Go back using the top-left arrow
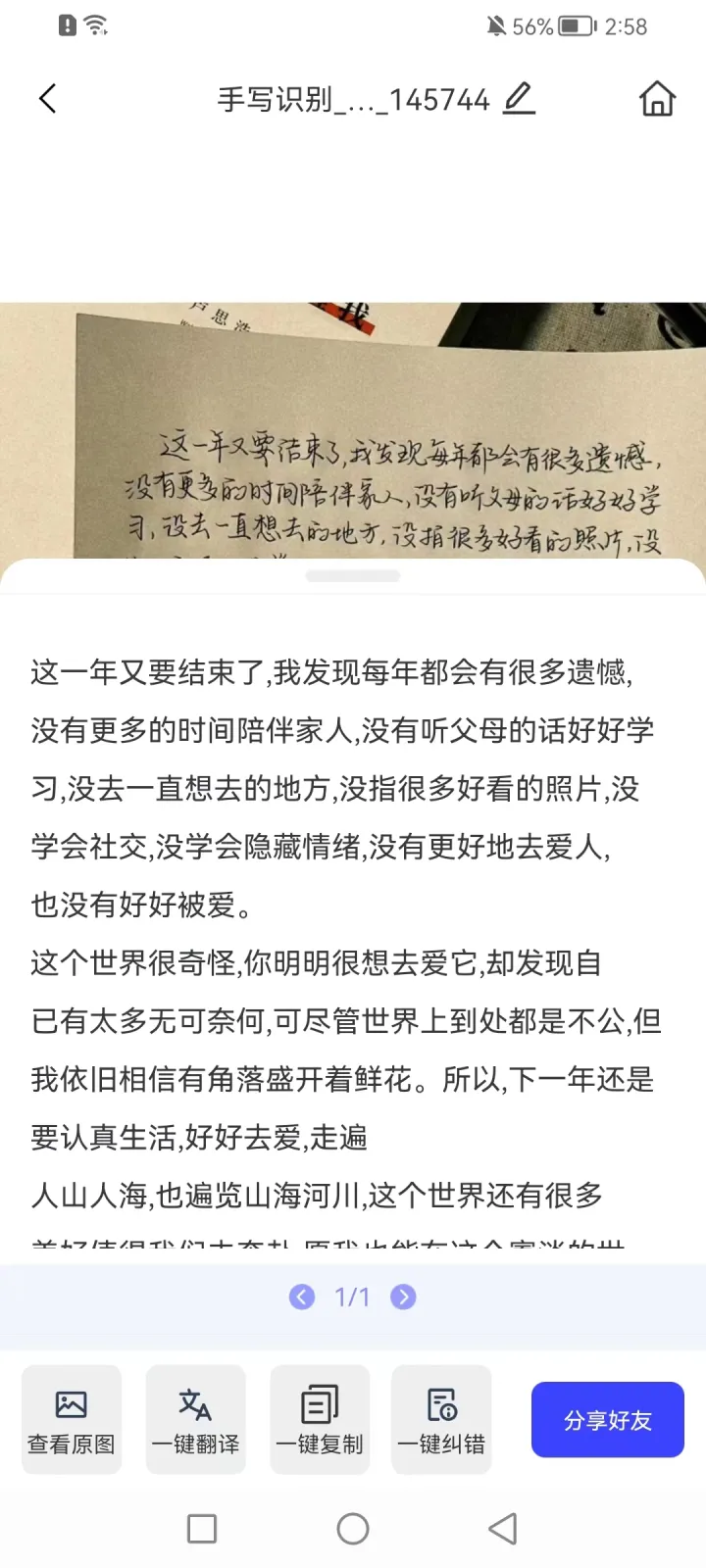Screen dimensions: 706x1568 (x=47, y=99)
